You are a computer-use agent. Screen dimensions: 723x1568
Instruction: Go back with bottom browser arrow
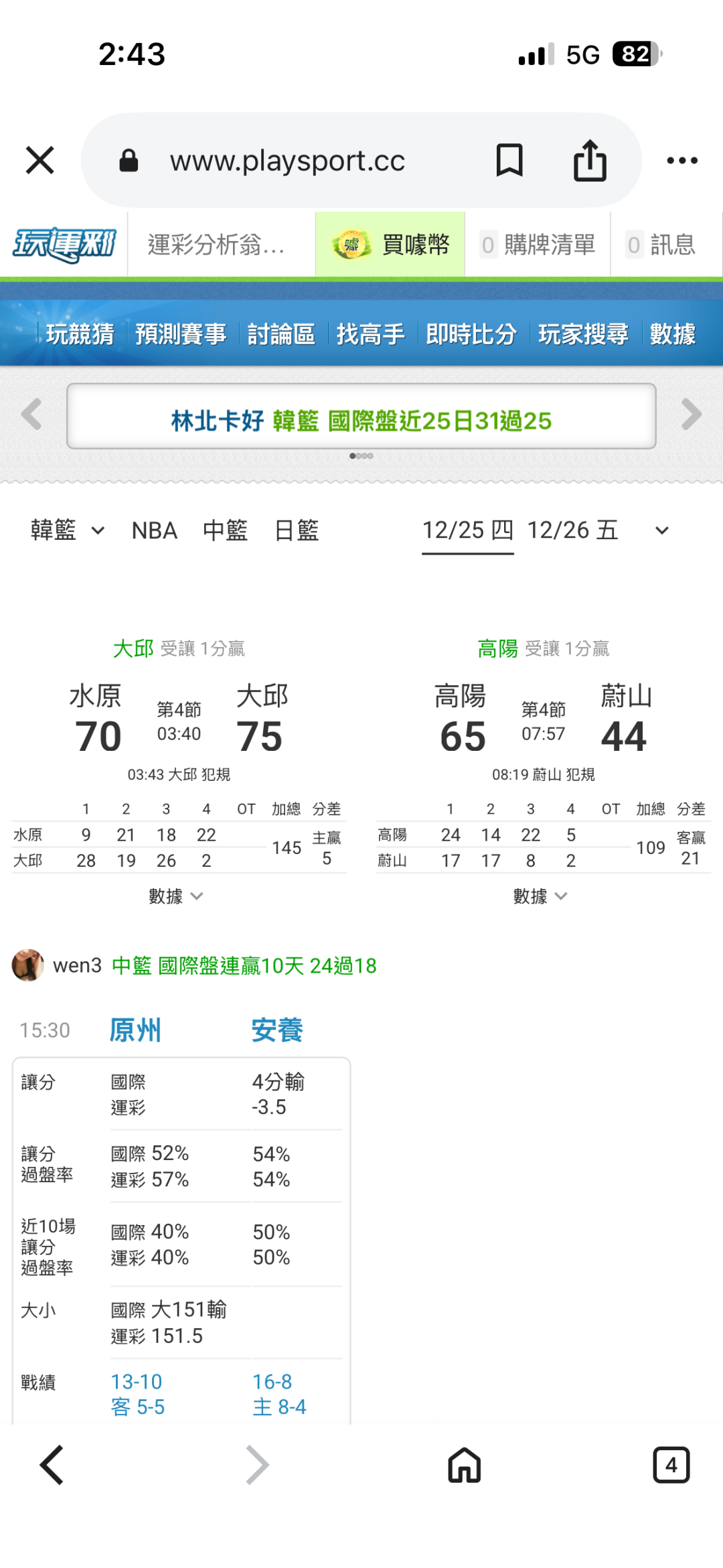52,1466
